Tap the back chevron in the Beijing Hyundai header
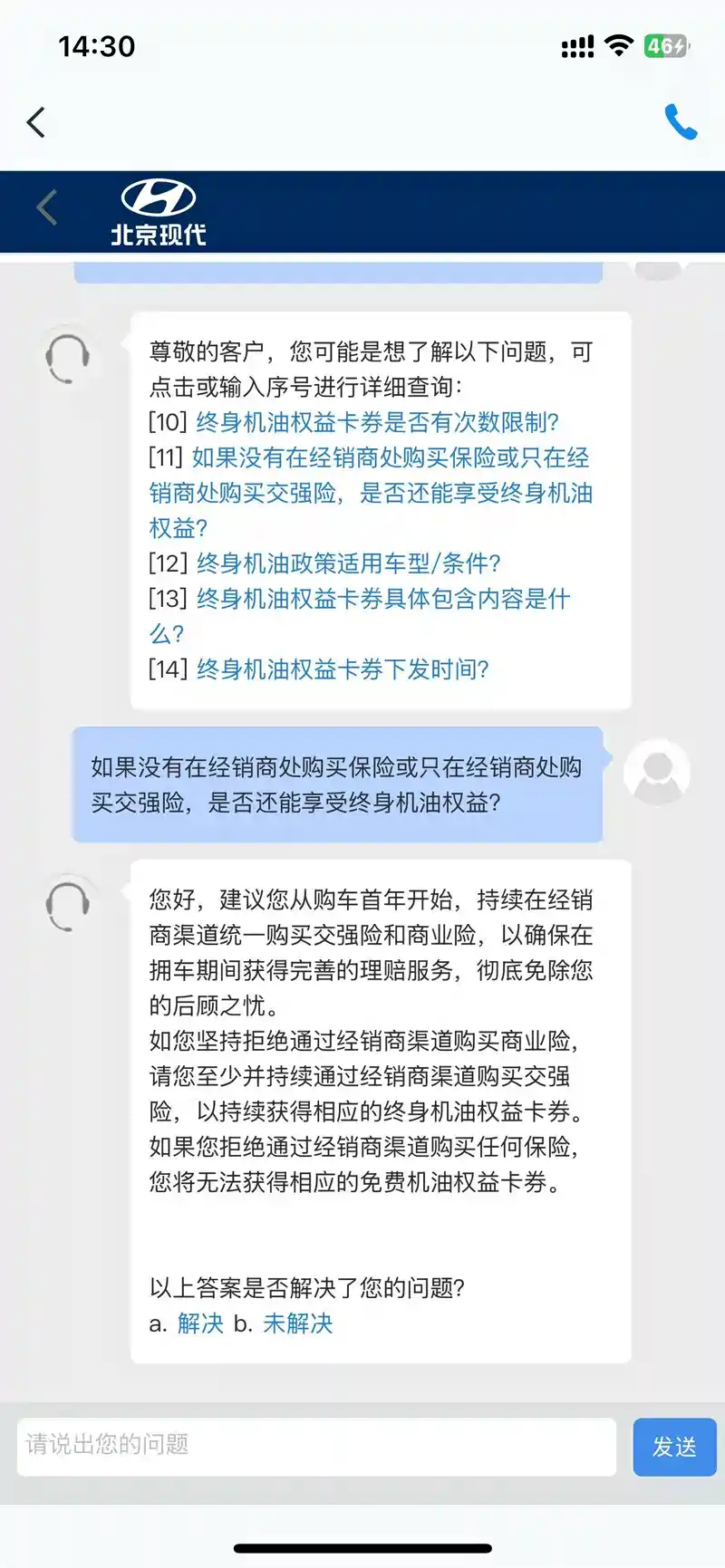Screen dimensions: 725x1568 click(47, 207)
